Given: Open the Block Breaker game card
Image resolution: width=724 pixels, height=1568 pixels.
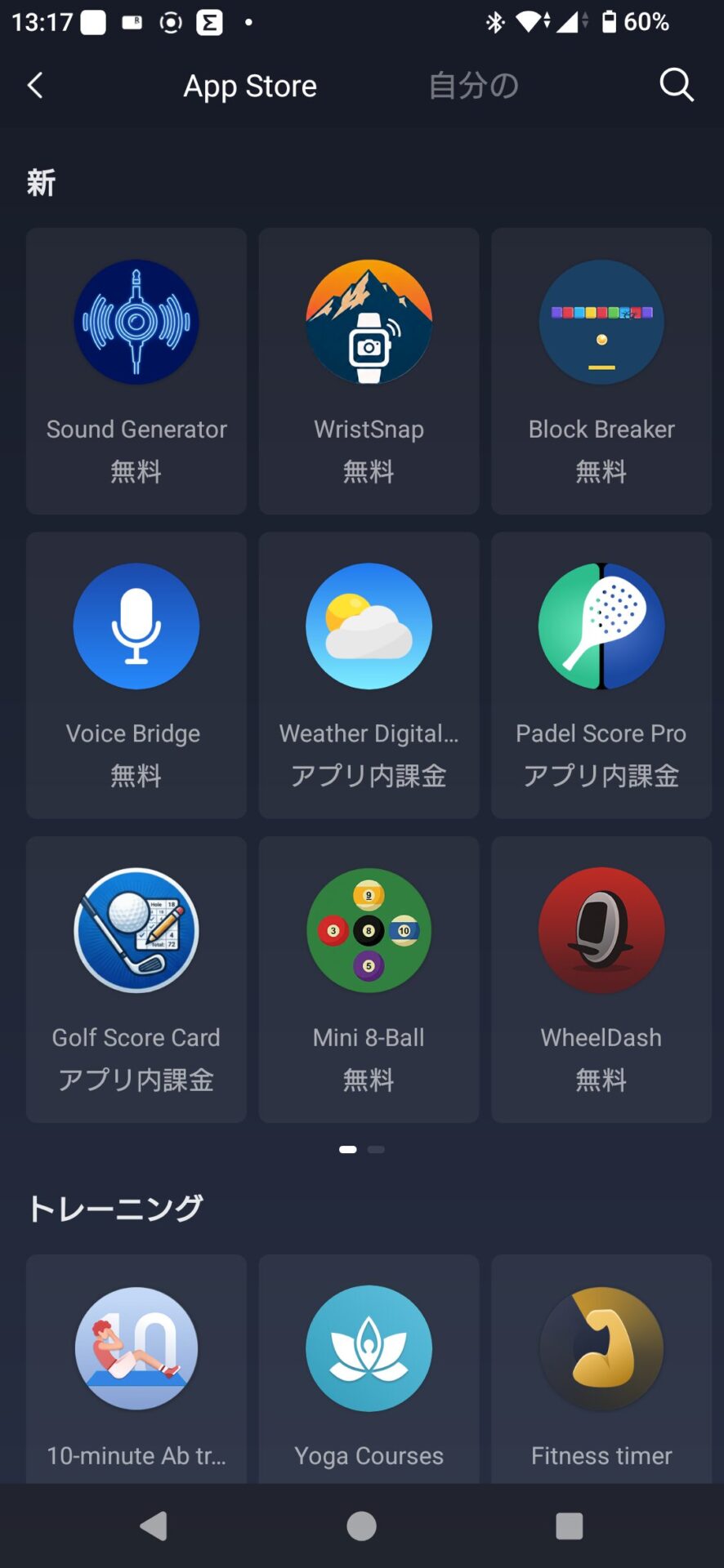Looking at the screenshot, I should coord(601,371).
